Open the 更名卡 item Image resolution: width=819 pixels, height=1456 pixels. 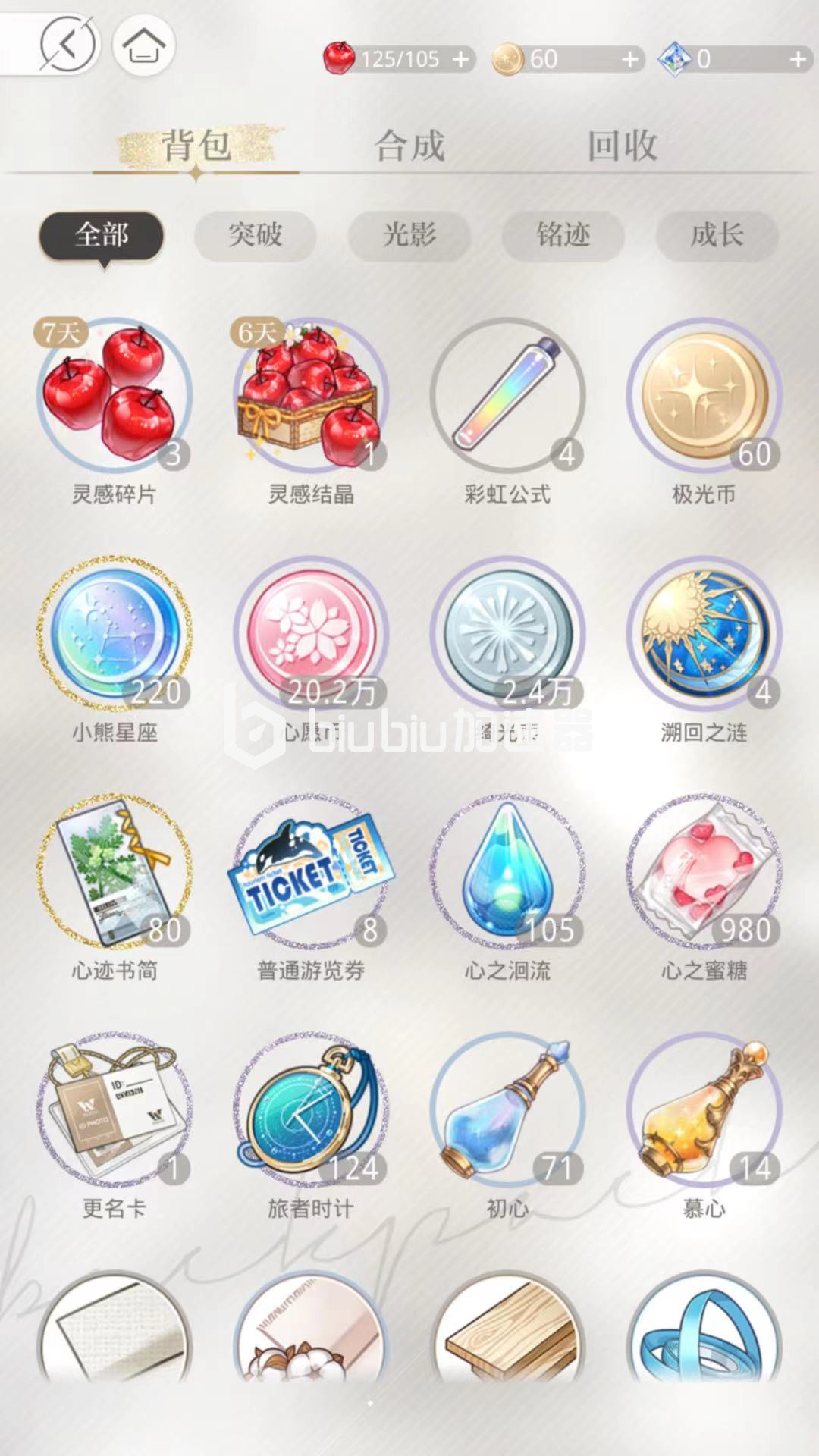click(115, 1110)
